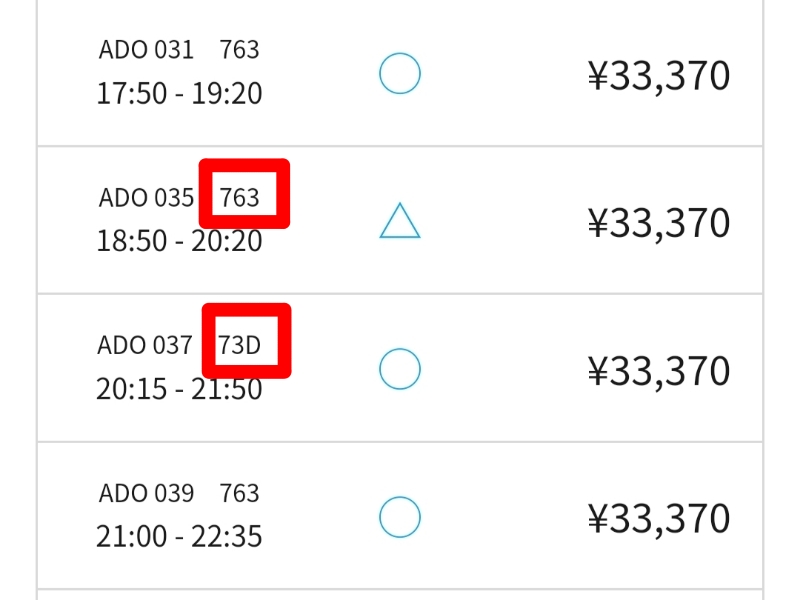Choose flight ADO 035 at 18:50
This screenshot has height=600, width=800.
coord(399,221)
